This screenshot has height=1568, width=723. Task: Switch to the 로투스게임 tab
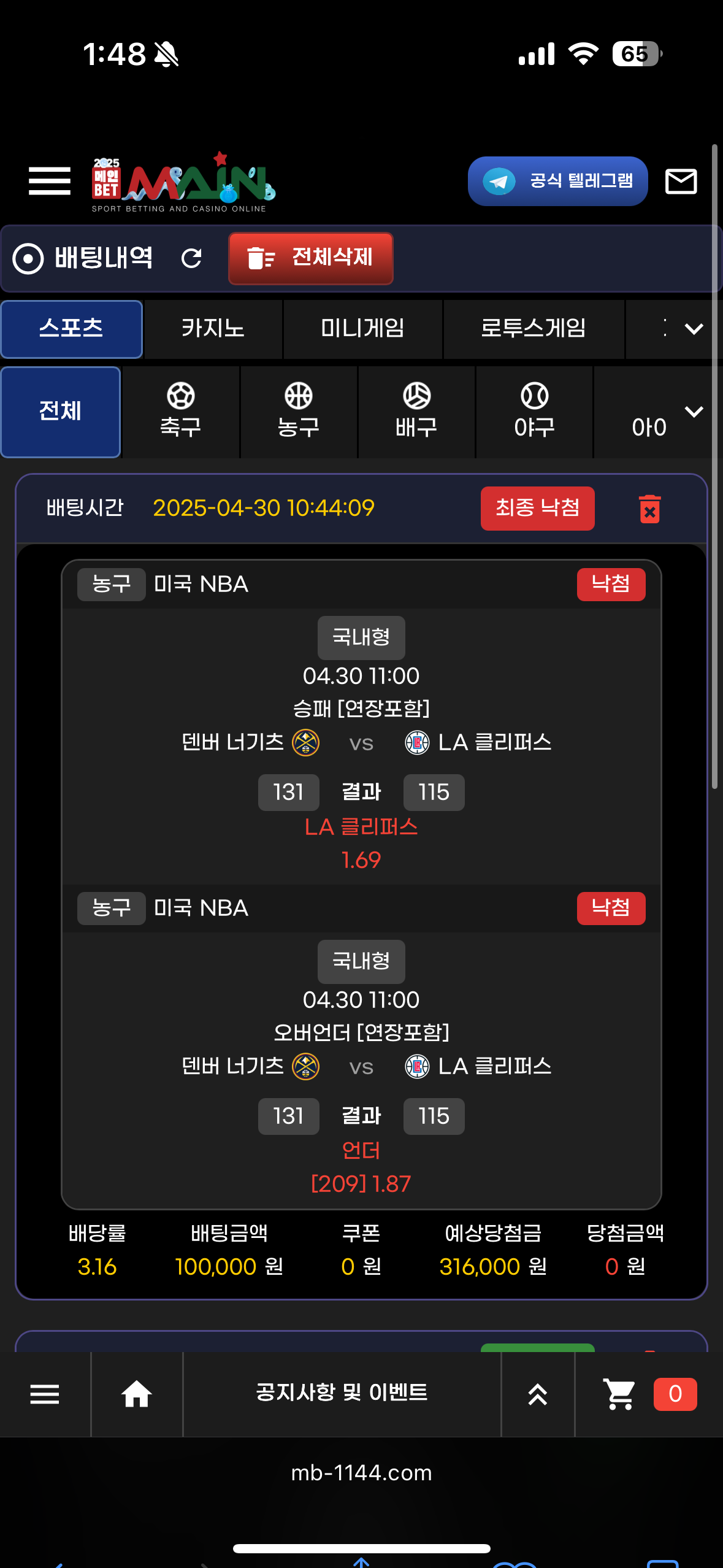[x=533, y=329]
